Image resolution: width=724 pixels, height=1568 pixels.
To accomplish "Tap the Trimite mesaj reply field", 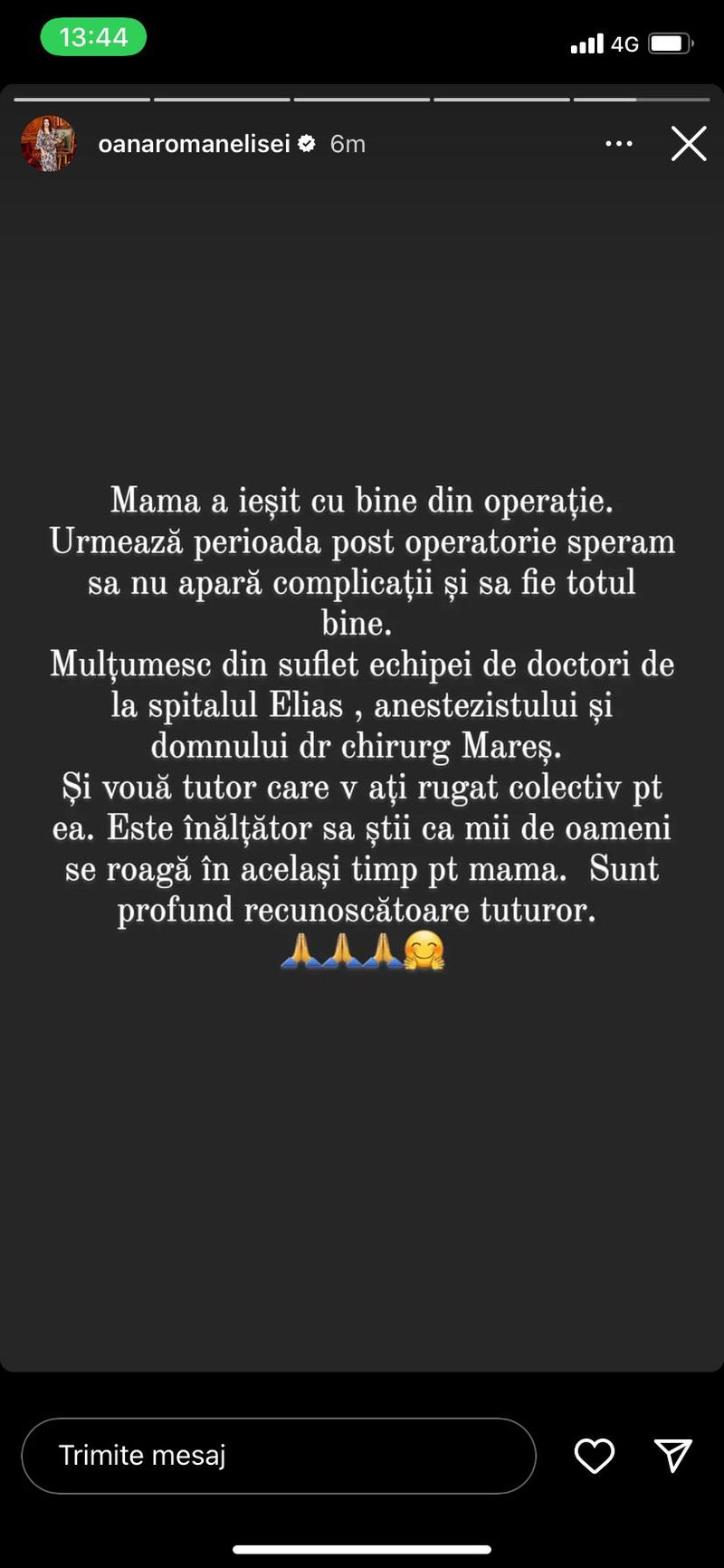I will (278, 1456).
